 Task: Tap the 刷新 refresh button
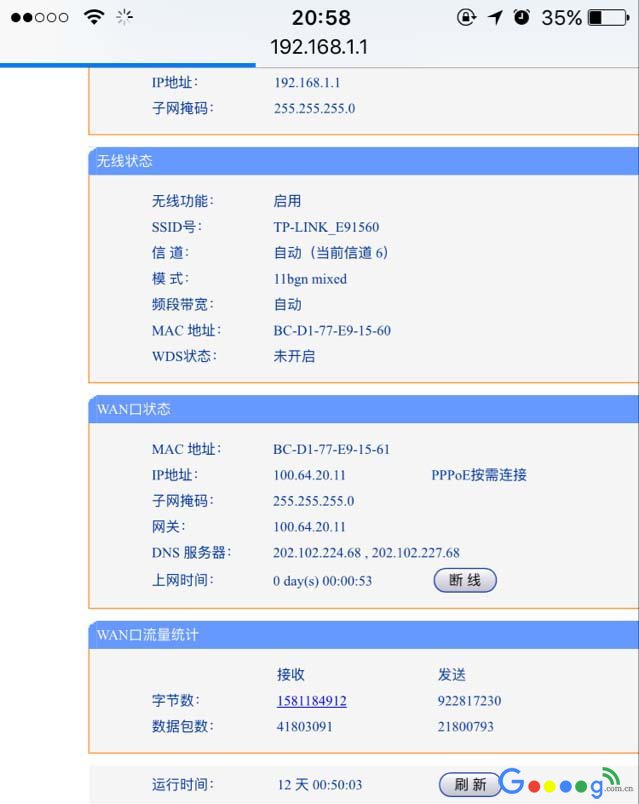coord(469,785)
